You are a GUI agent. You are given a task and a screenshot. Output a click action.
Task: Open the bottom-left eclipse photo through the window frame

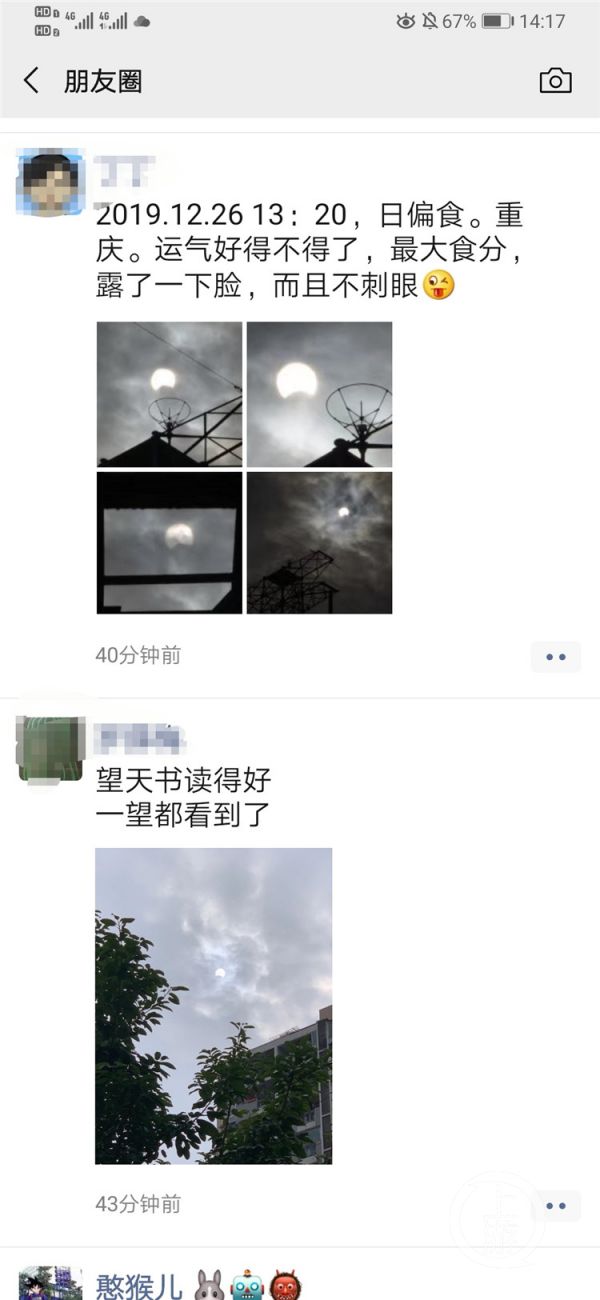[x=169, y=543]
